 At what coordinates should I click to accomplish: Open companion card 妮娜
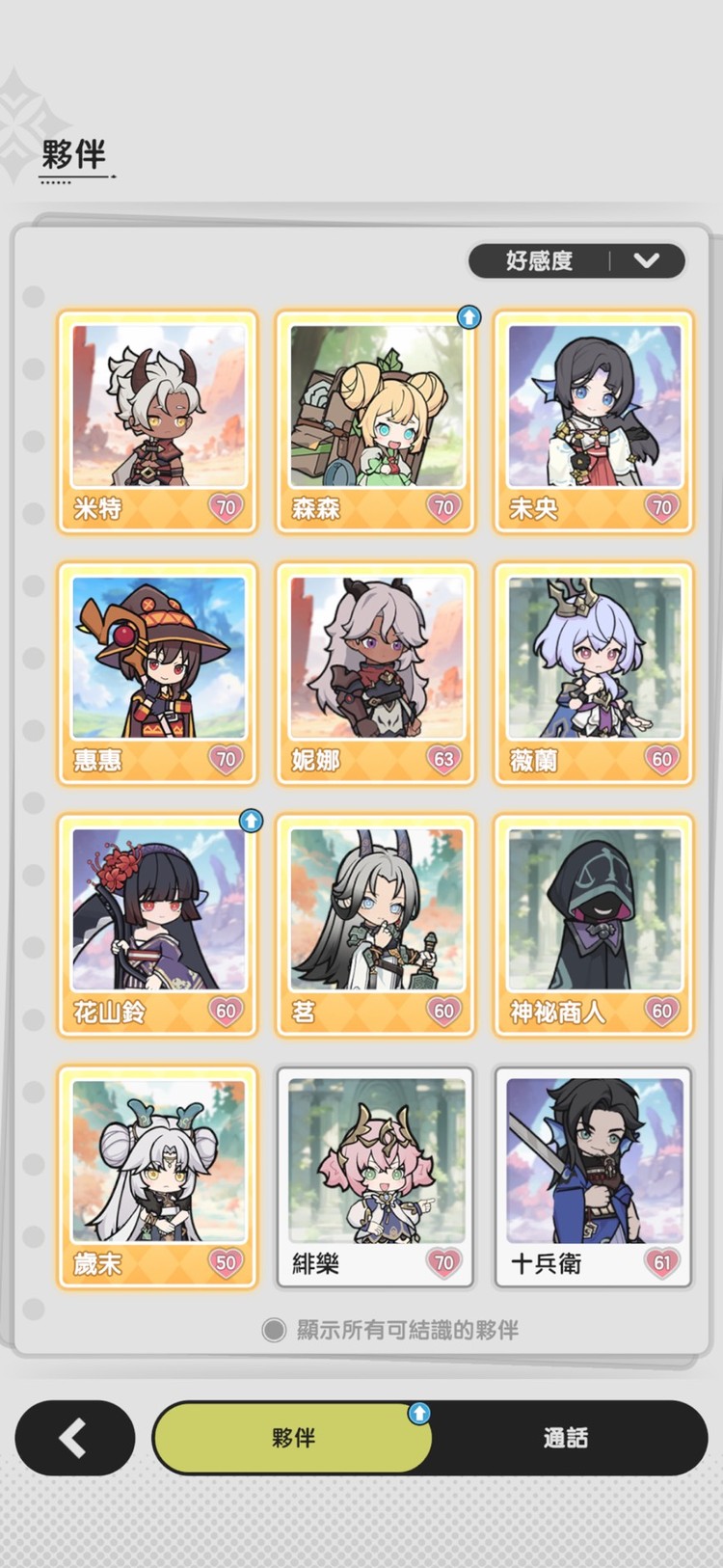click(375, 673)
